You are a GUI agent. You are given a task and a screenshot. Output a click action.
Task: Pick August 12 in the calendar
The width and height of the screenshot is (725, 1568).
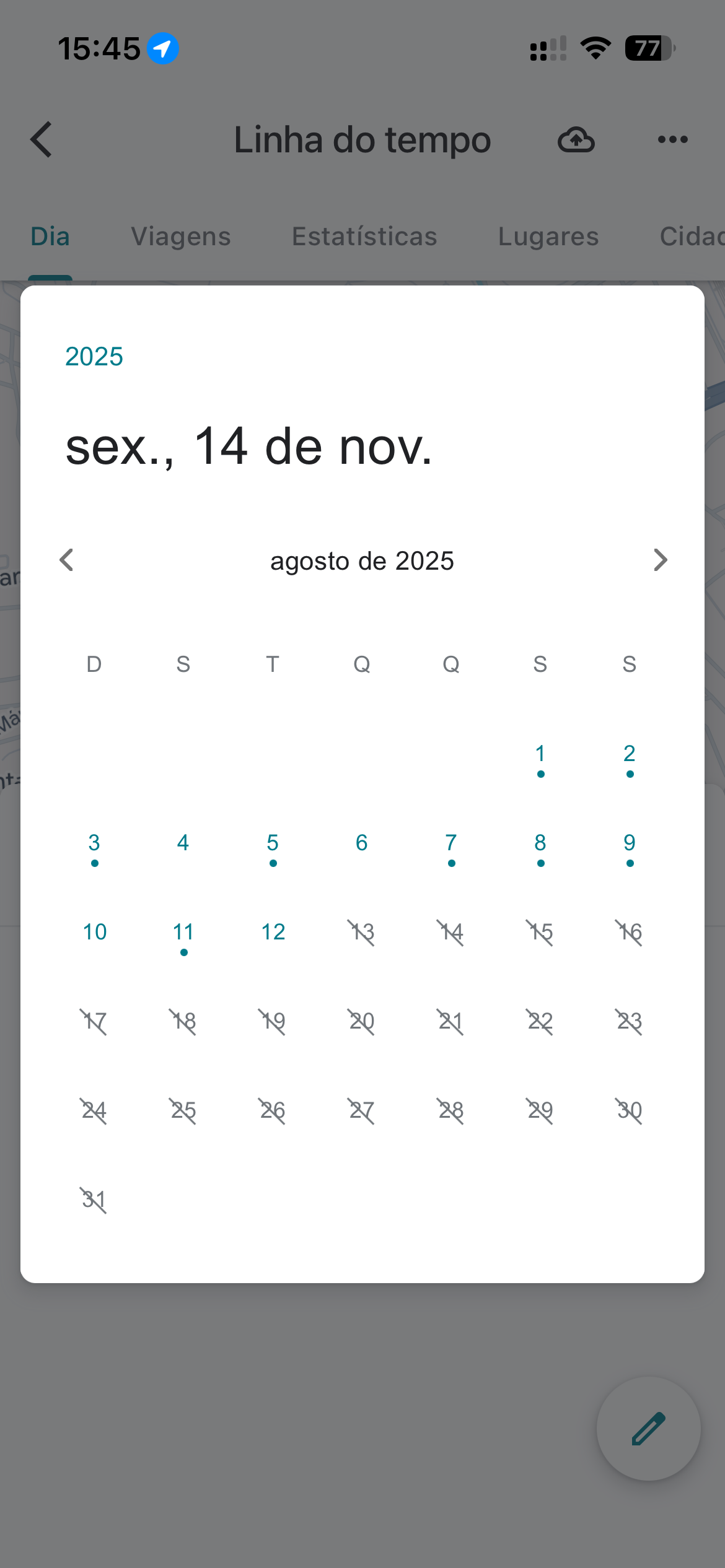[x=273, y=933]
